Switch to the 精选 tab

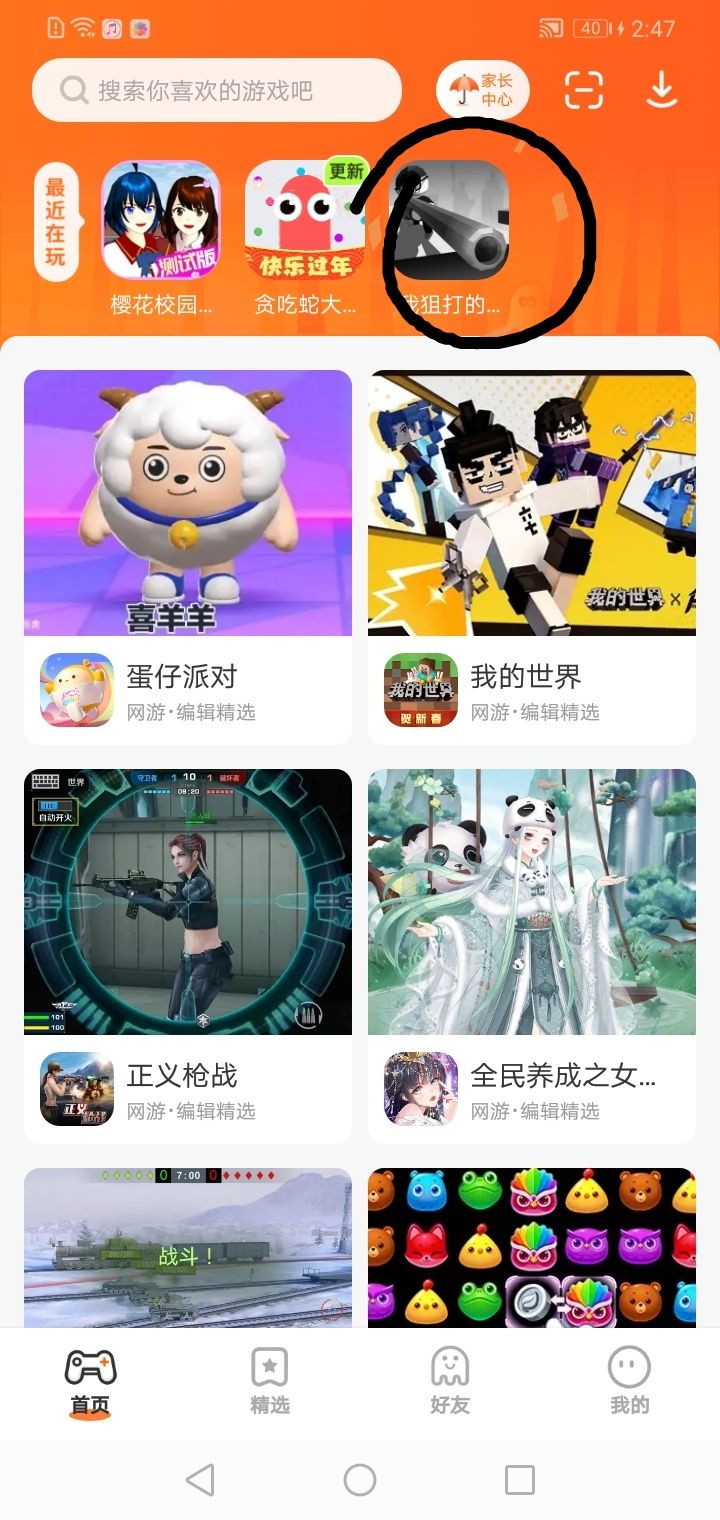[270, 1381]
